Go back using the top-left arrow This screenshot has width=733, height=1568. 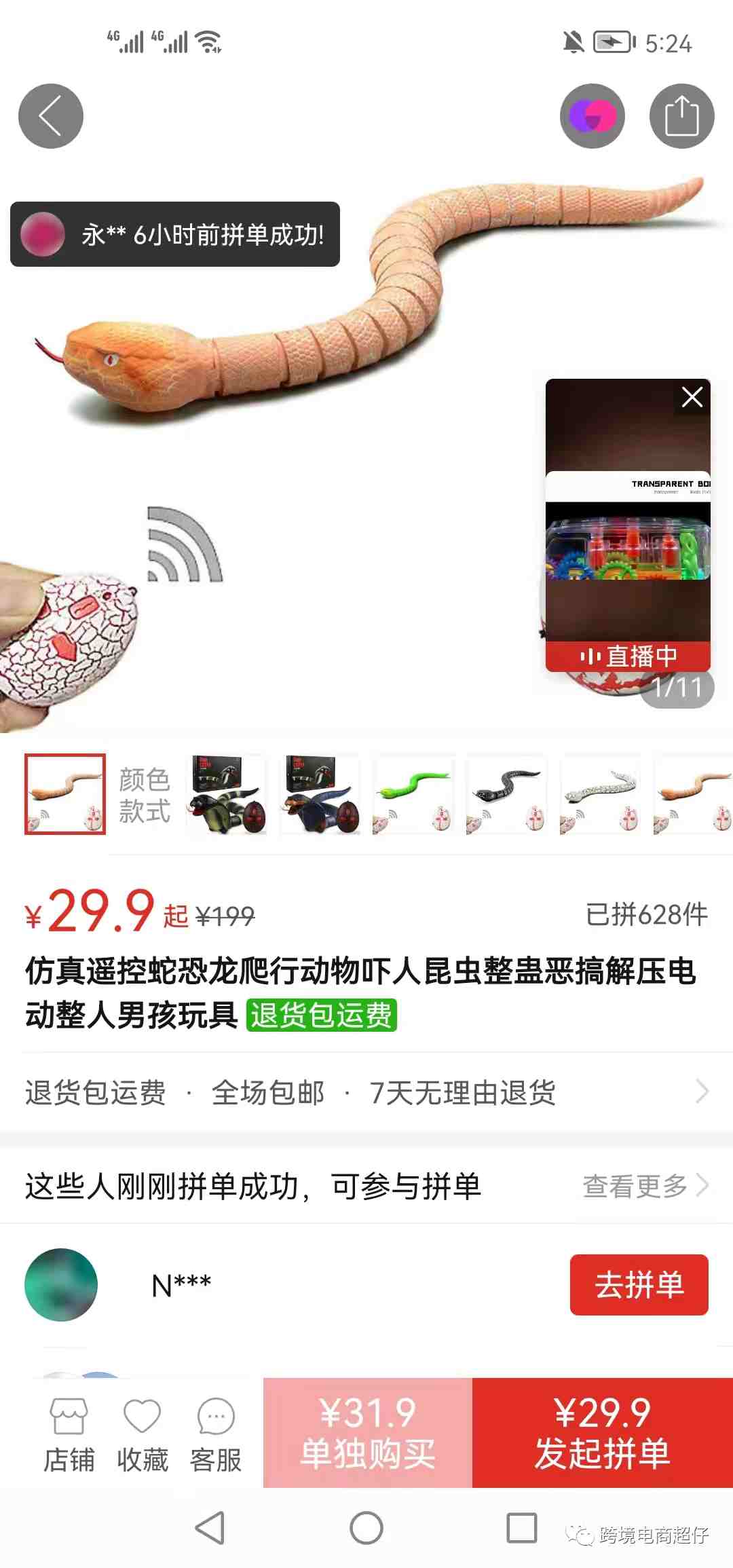50,116
